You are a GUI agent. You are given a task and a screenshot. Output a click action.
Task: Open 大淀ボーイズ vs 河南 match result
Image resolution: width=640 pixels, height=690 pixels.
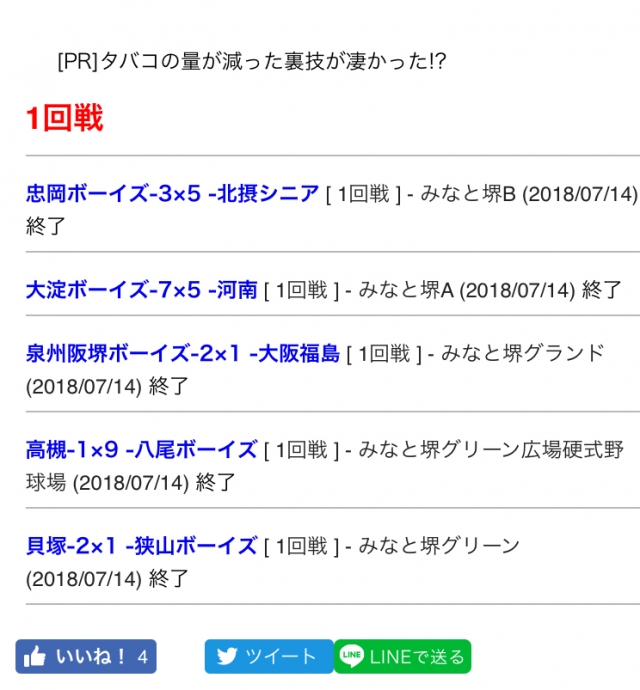click(x=141, y=290)
